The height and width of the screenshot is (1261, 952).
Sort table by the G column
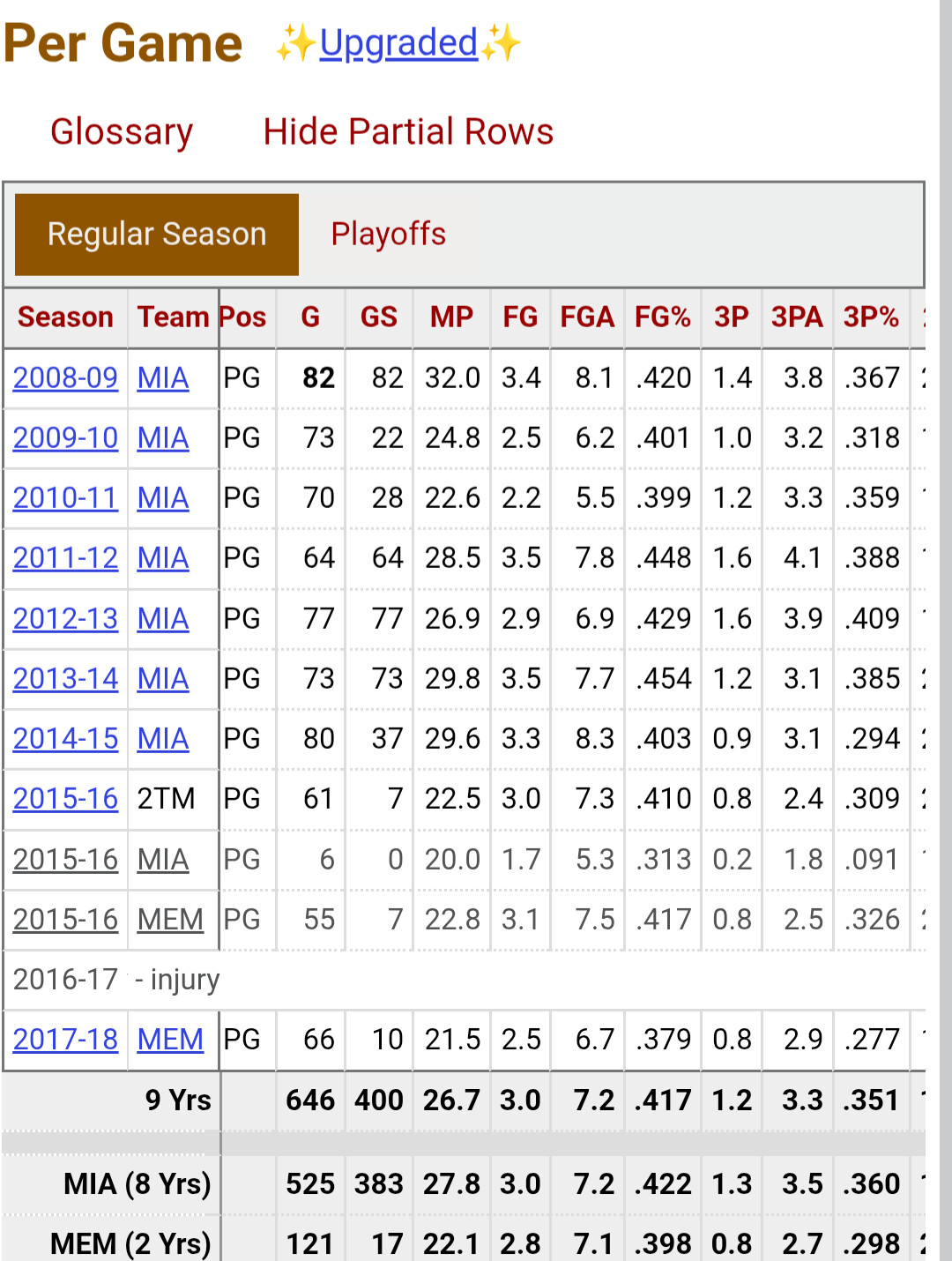pos(310,317)
